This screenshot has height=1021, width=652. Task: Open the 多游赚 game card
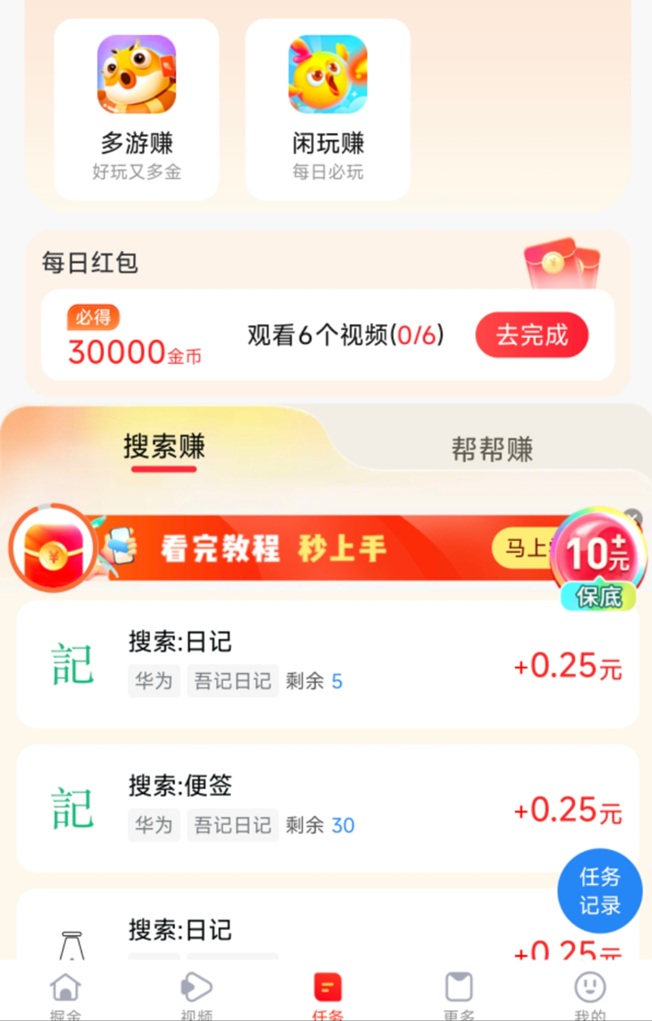point(137,109)
